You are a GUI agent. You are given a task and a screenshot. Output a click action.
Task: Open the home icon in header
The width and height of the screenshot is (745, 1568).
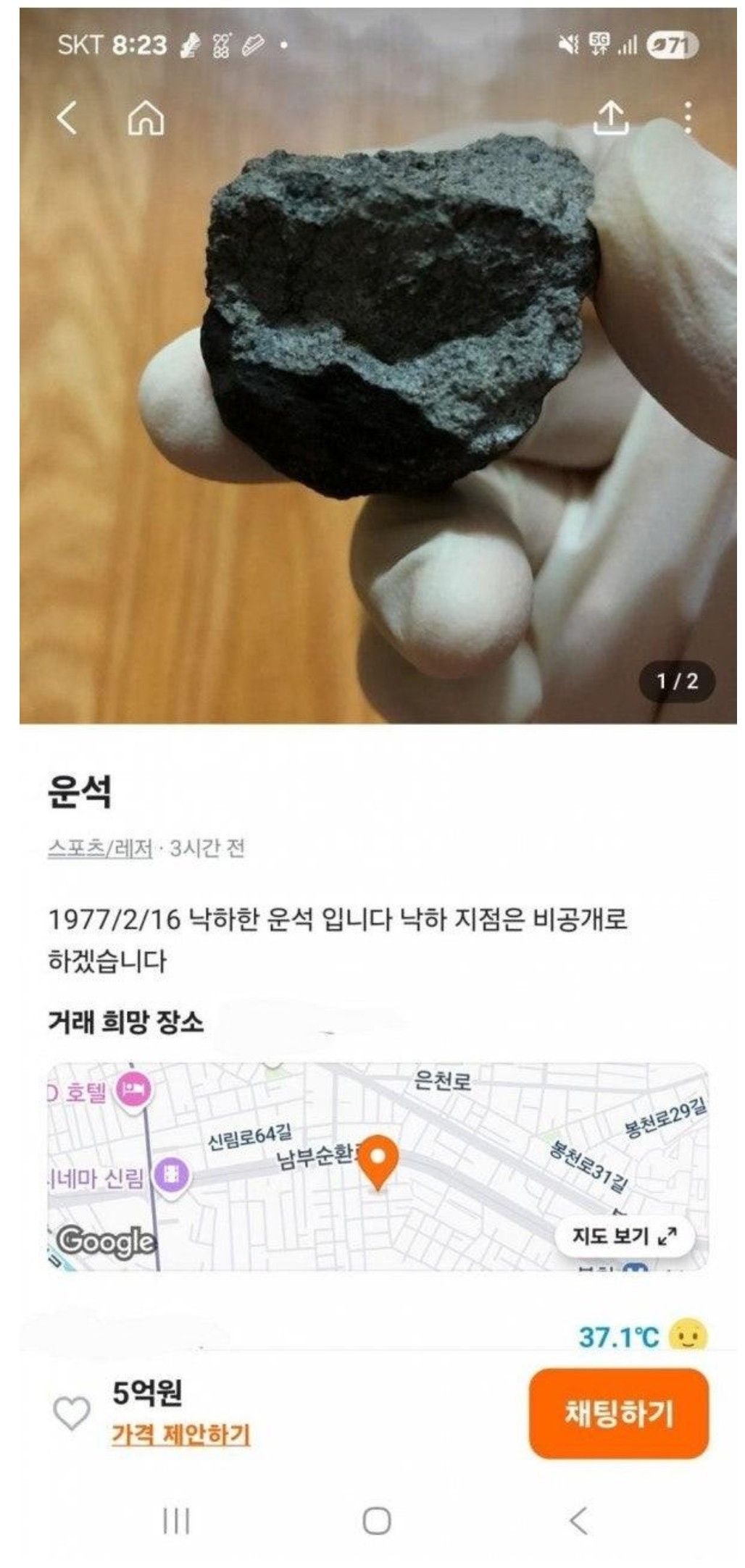click(146, 118)
